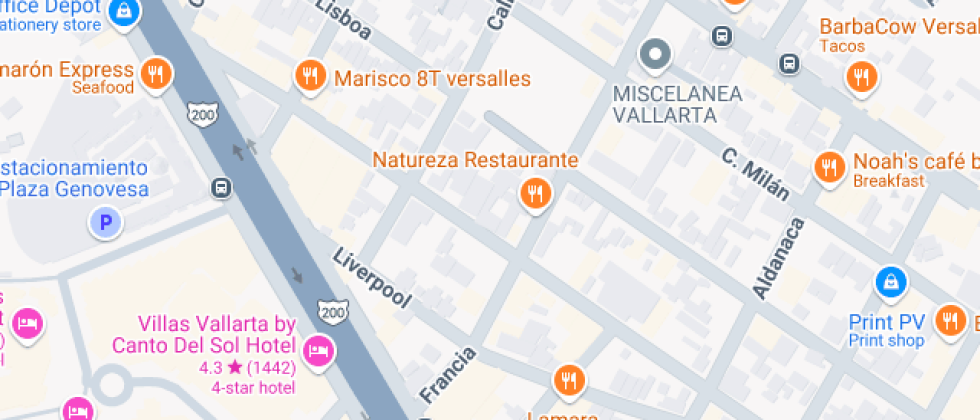Image resolution: width=980 pixels, height=420 pixels.
Task: Select the Marisco 8T versalles pin
Action: pos(311,76)
